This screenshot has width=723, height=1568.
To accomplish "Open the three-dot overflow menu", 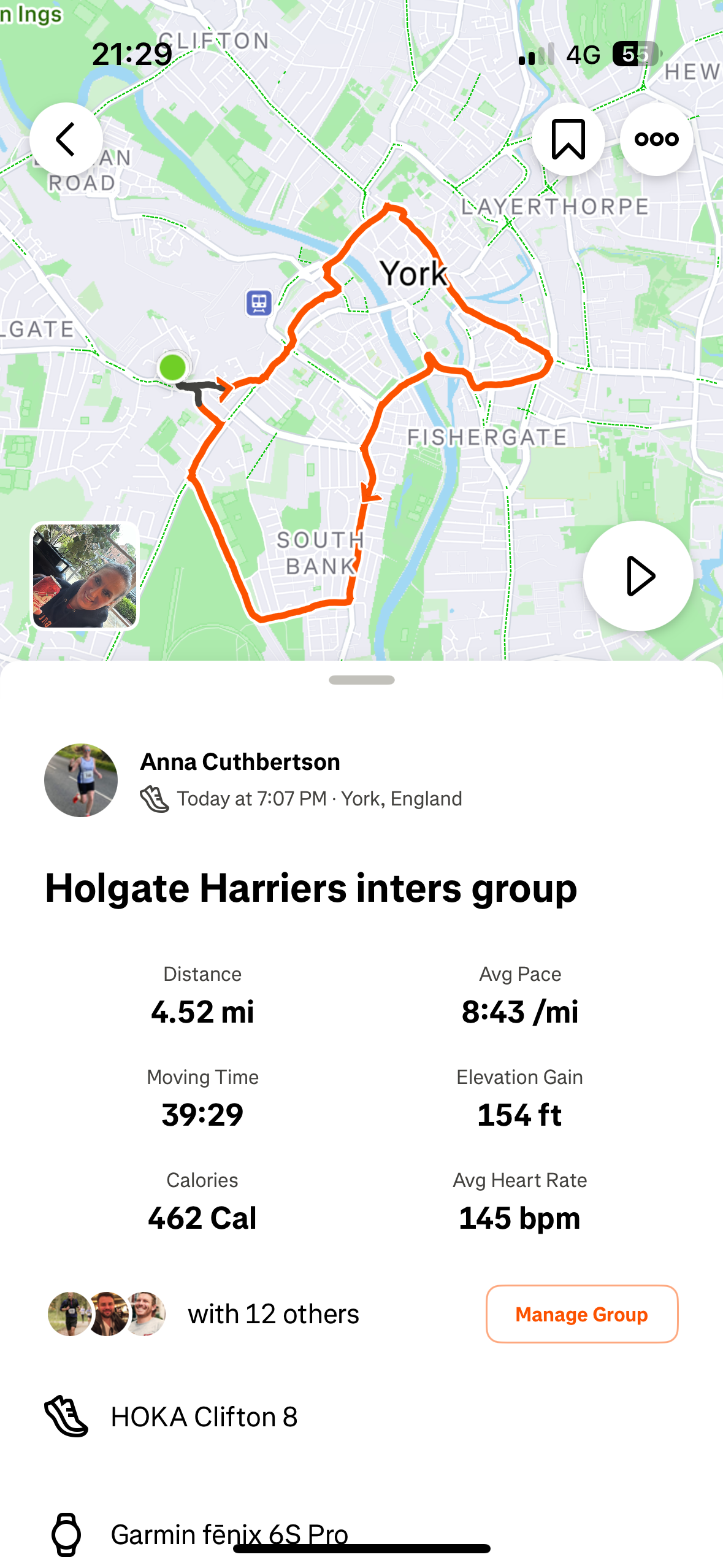I will [x=657, y=139].
